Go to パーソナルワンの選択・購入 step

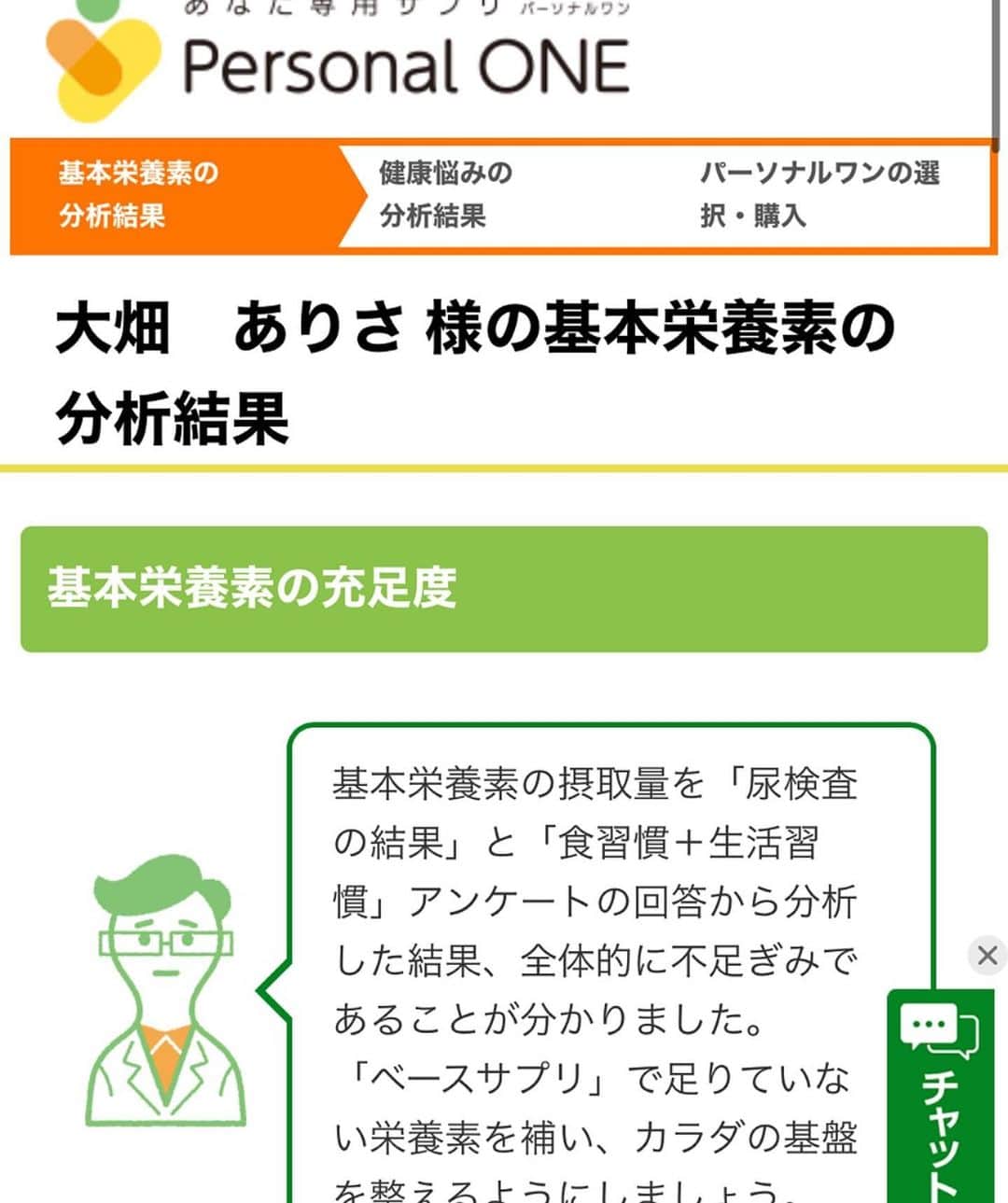tap(819, 194)
